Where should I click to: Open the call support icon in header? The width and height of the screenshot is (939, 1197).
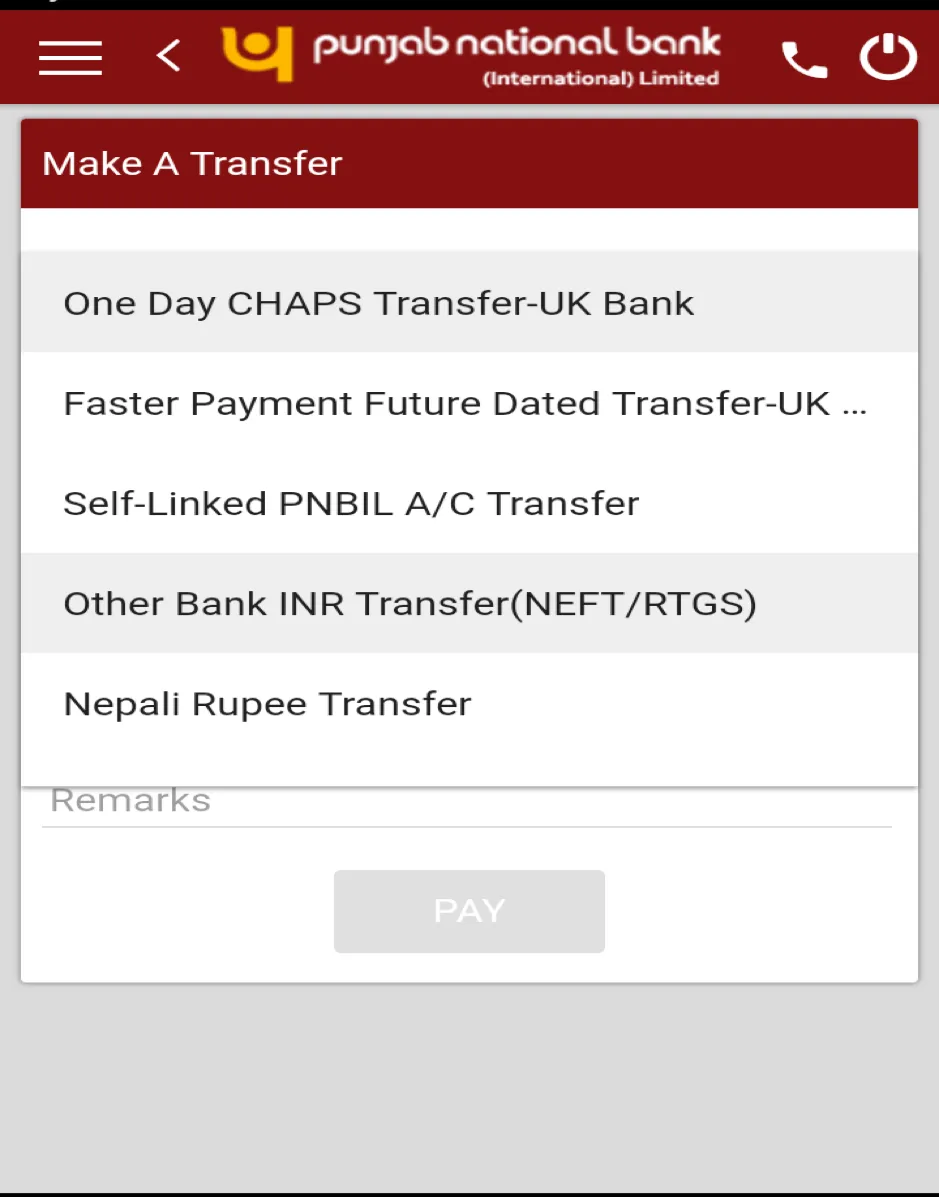click(x=804, y=57)
